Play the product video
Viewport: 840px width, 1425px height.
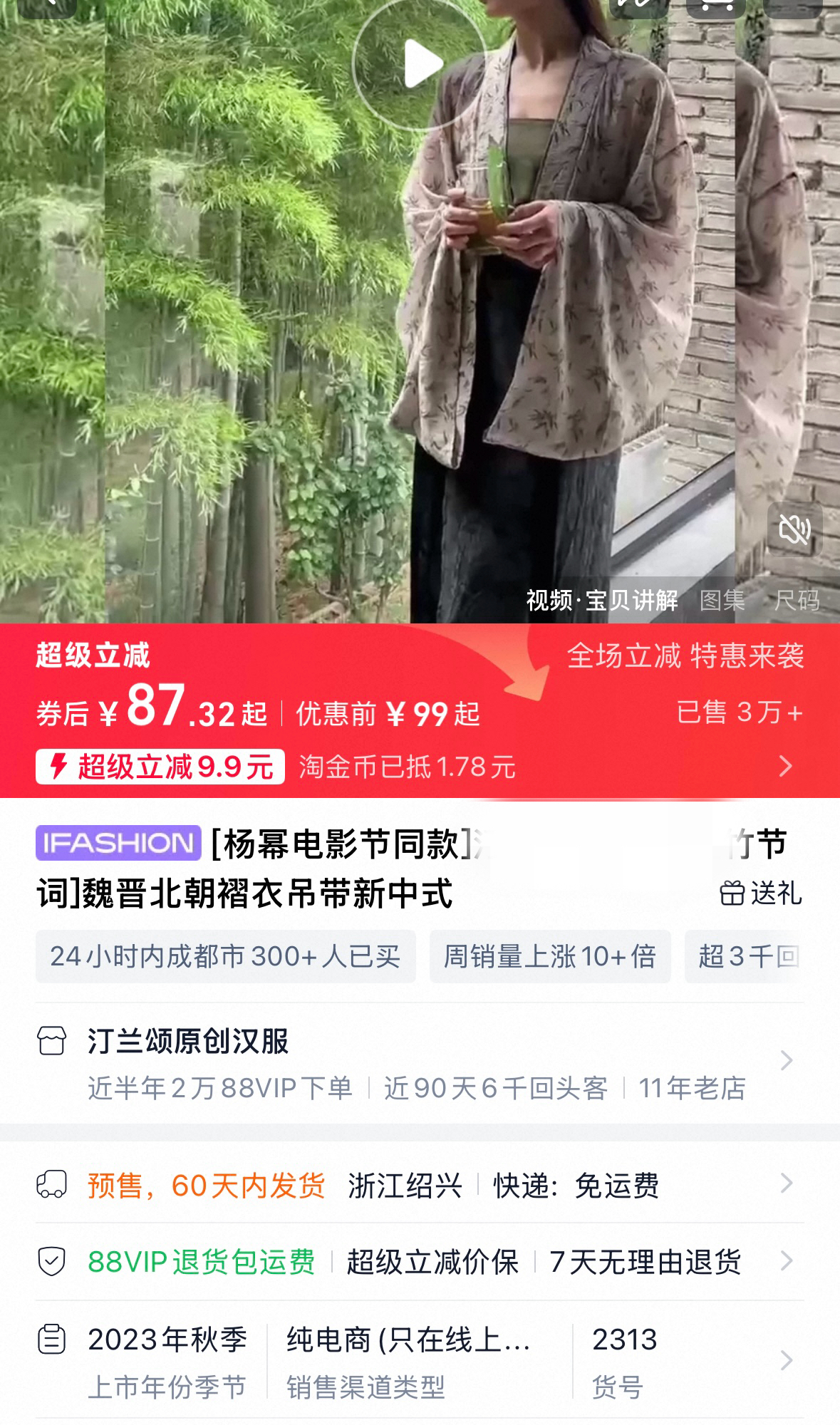coord(420,63)
